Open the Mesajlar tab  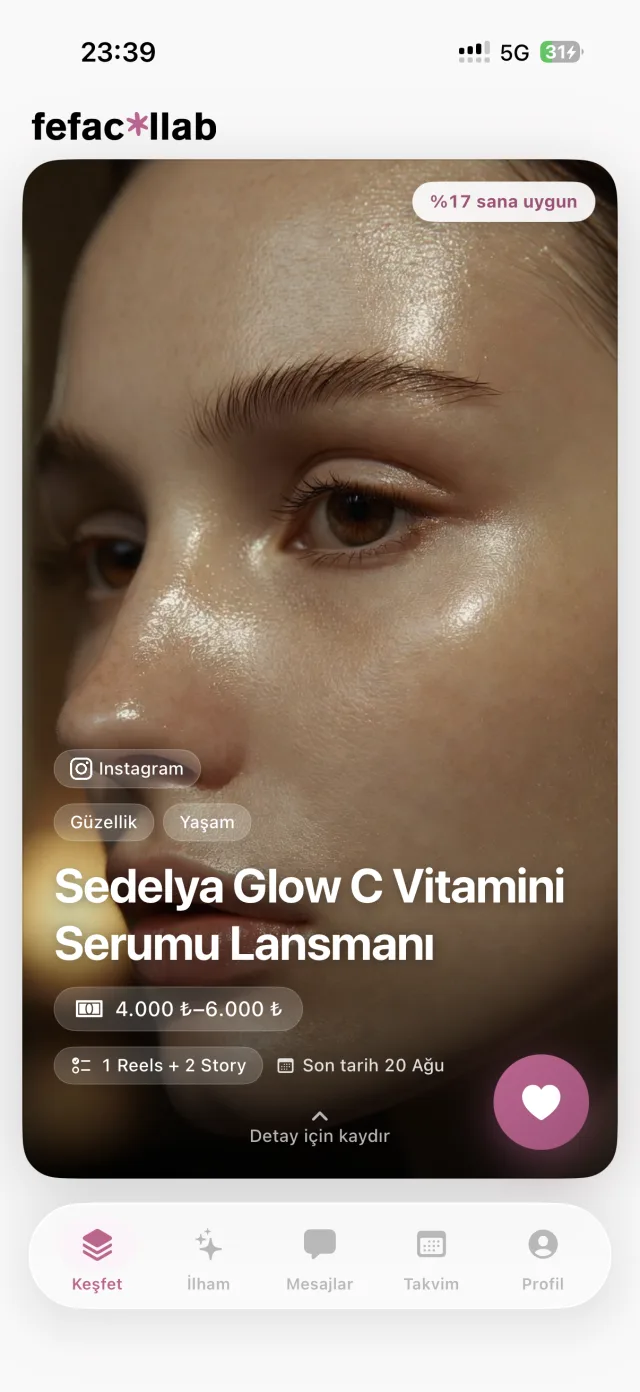point(320,1258)
